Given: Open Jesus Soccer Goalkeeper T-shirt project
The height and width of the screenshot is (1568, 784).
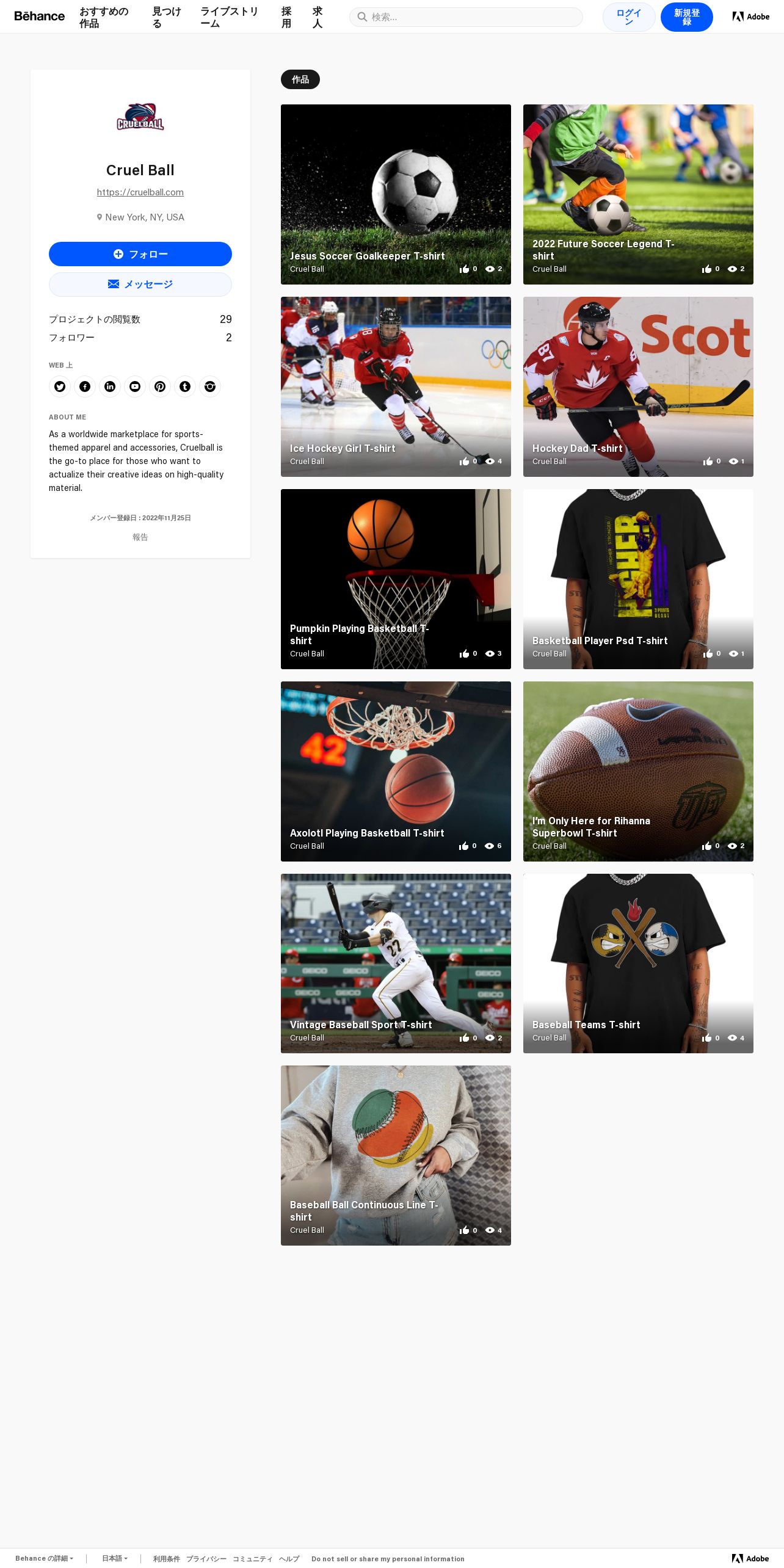Looking at the screenshot, I should coord(396,194).
